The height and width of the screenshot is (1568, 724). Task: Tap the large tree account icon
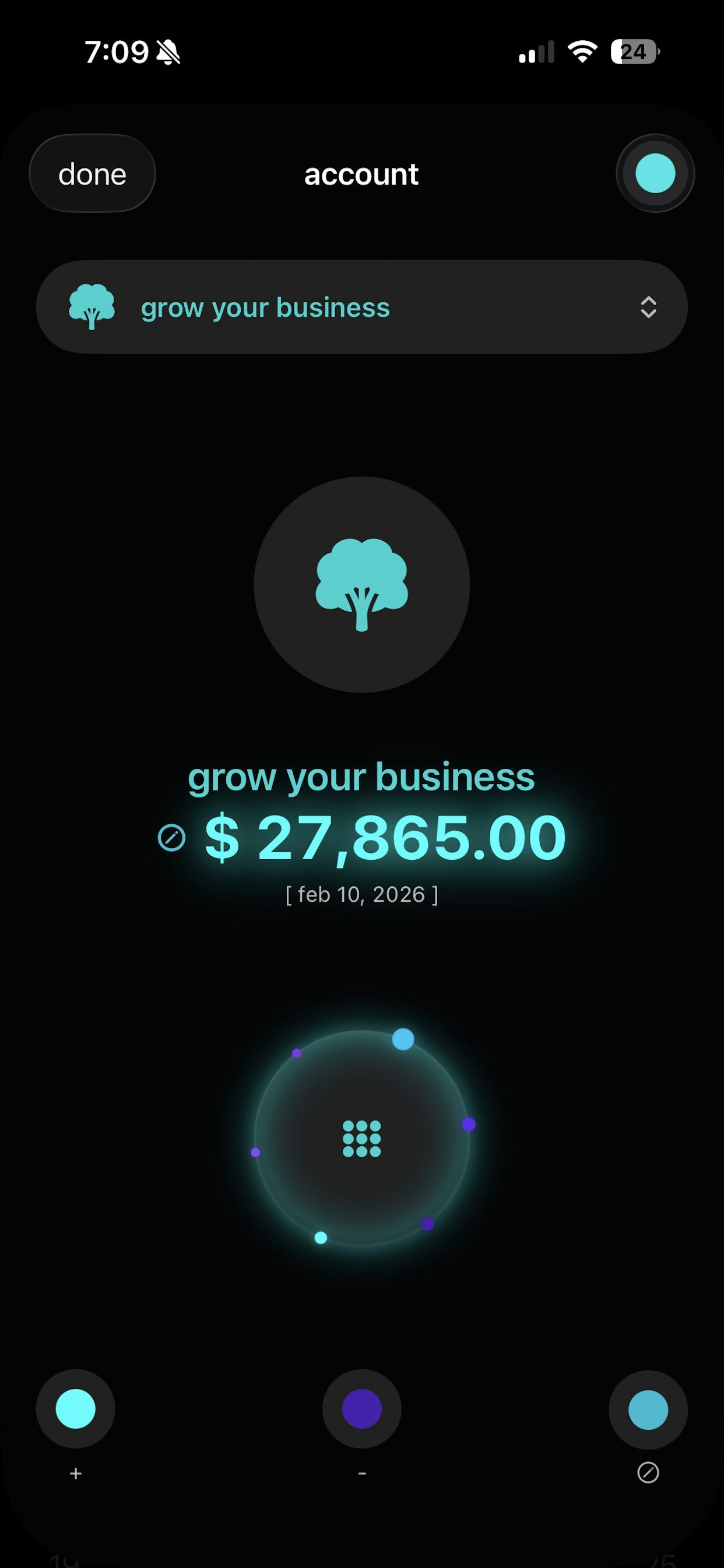[x=361, y=584]
